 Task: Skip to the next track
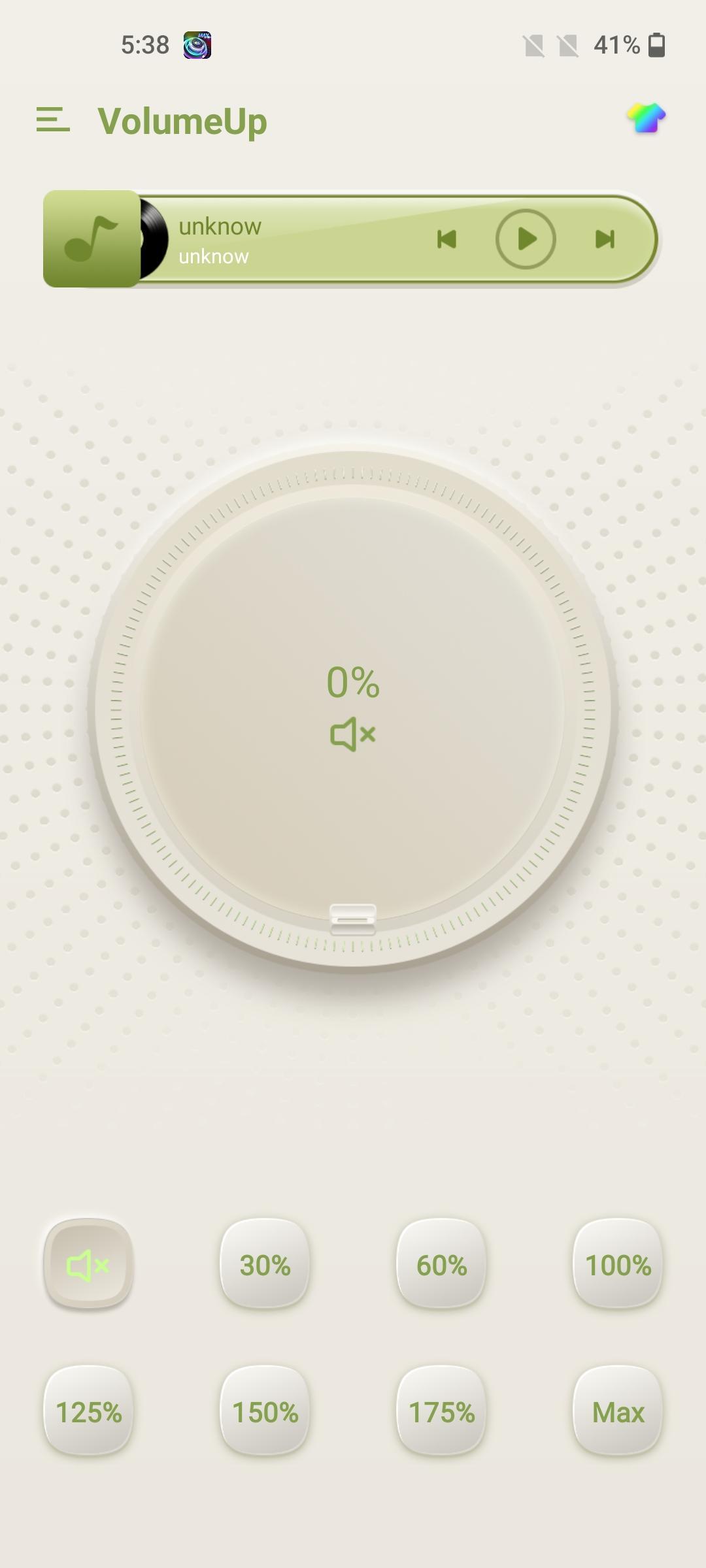point(605,239)
